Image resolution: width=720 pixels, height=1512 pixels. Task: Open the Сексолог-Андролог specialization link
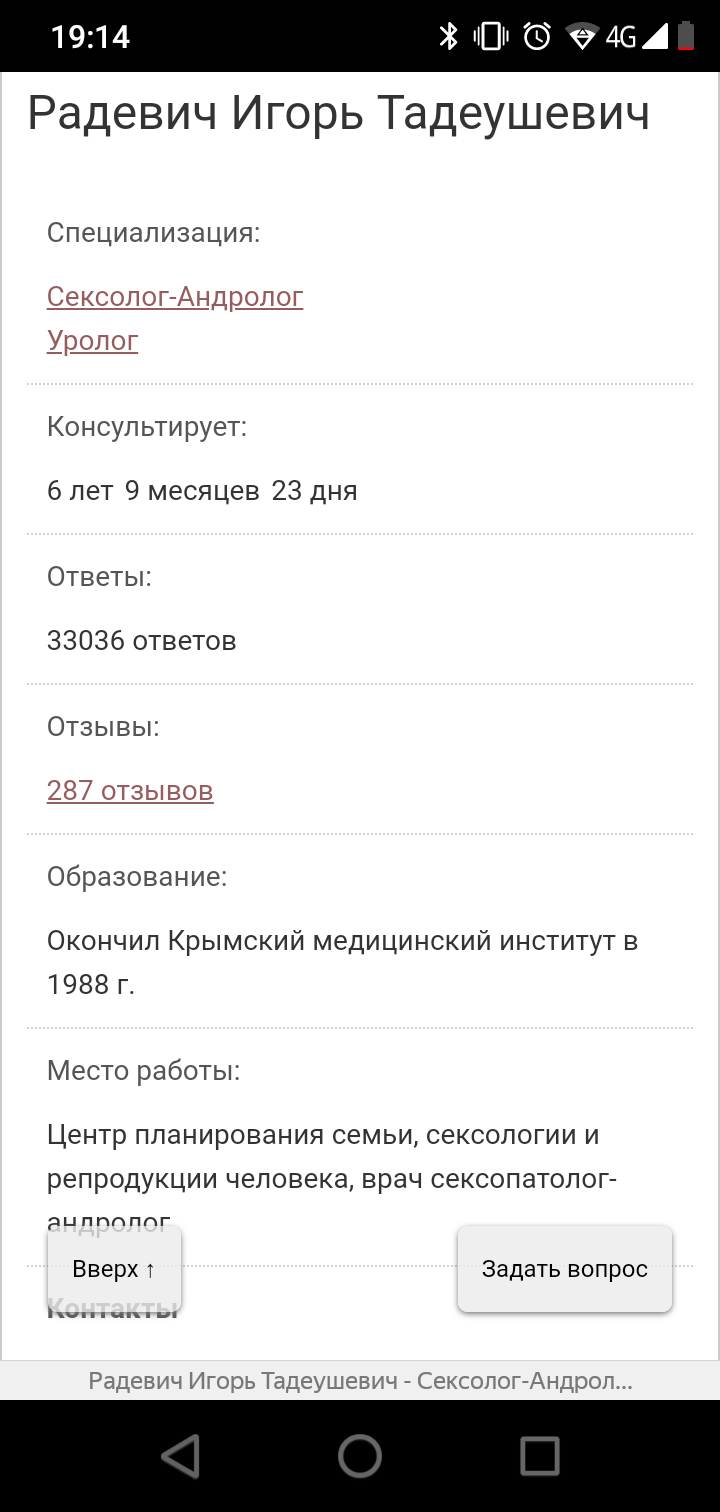175,297
